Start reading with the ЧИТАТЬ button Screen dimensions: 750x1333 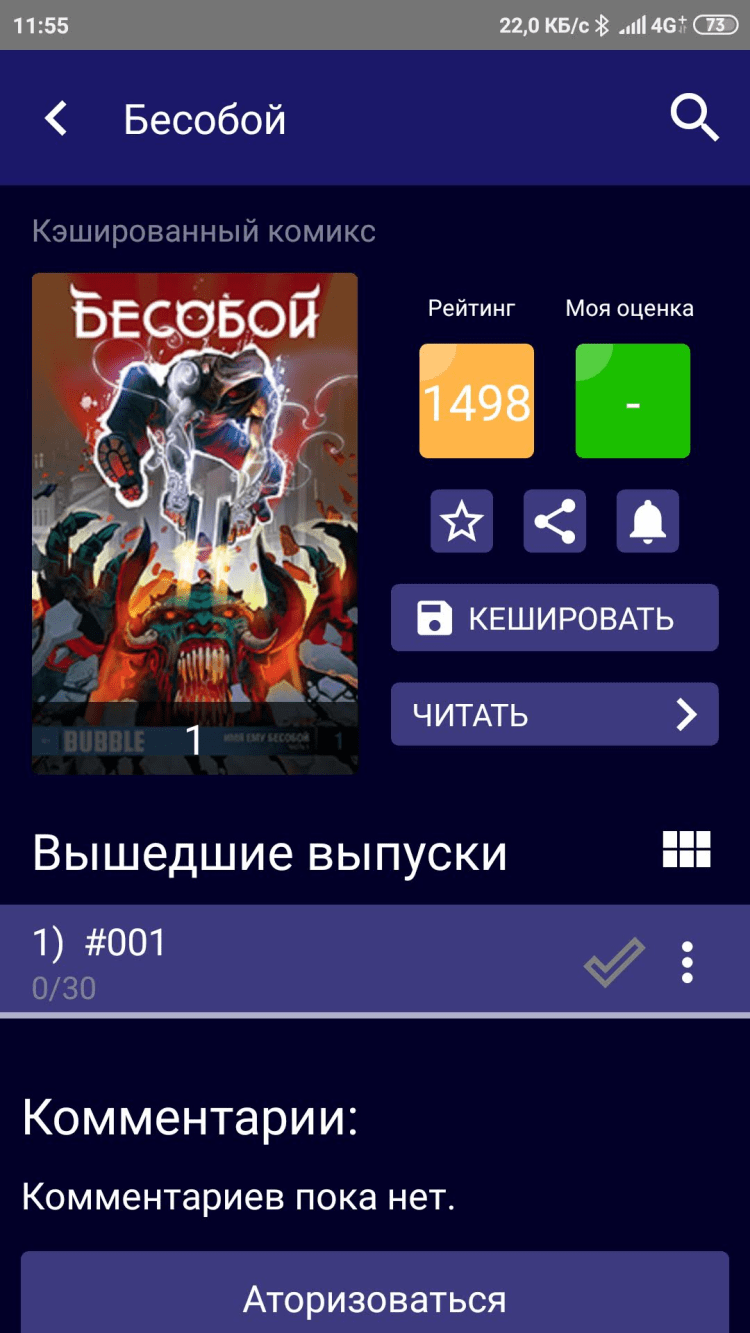554,714
